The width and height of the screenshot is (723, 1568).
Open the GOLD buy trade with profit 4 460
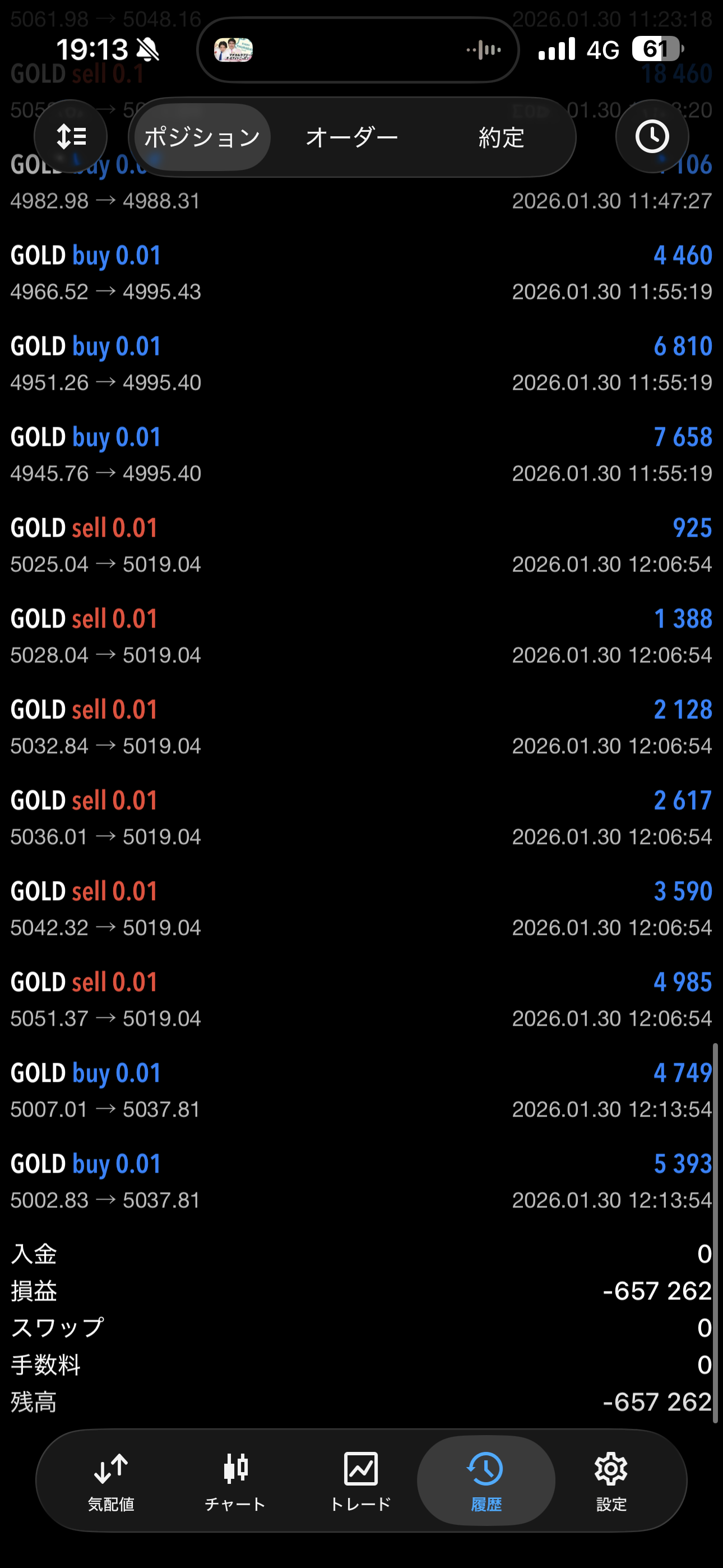(x=361, y=272)
